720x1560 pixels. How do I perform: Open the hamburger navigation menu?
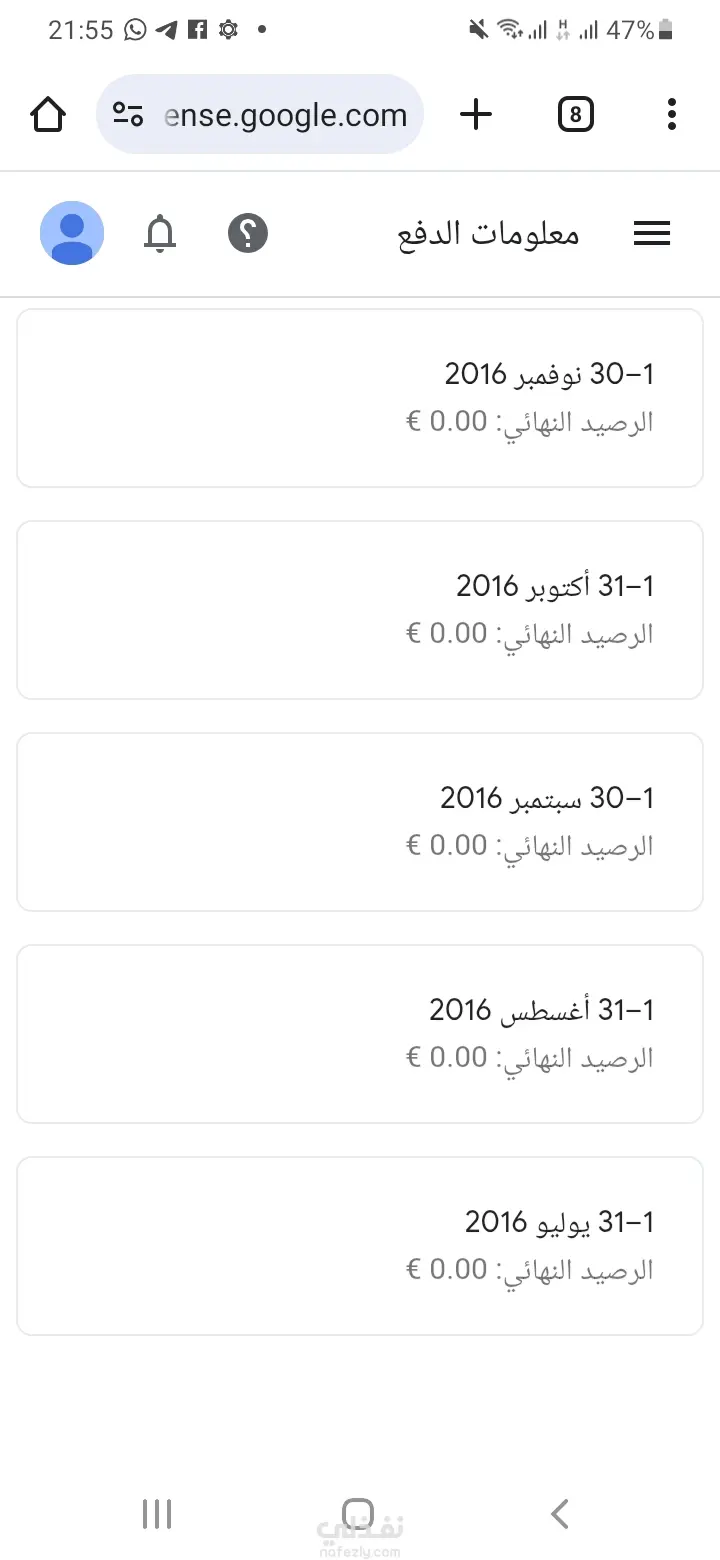click(x=652, y=234)
